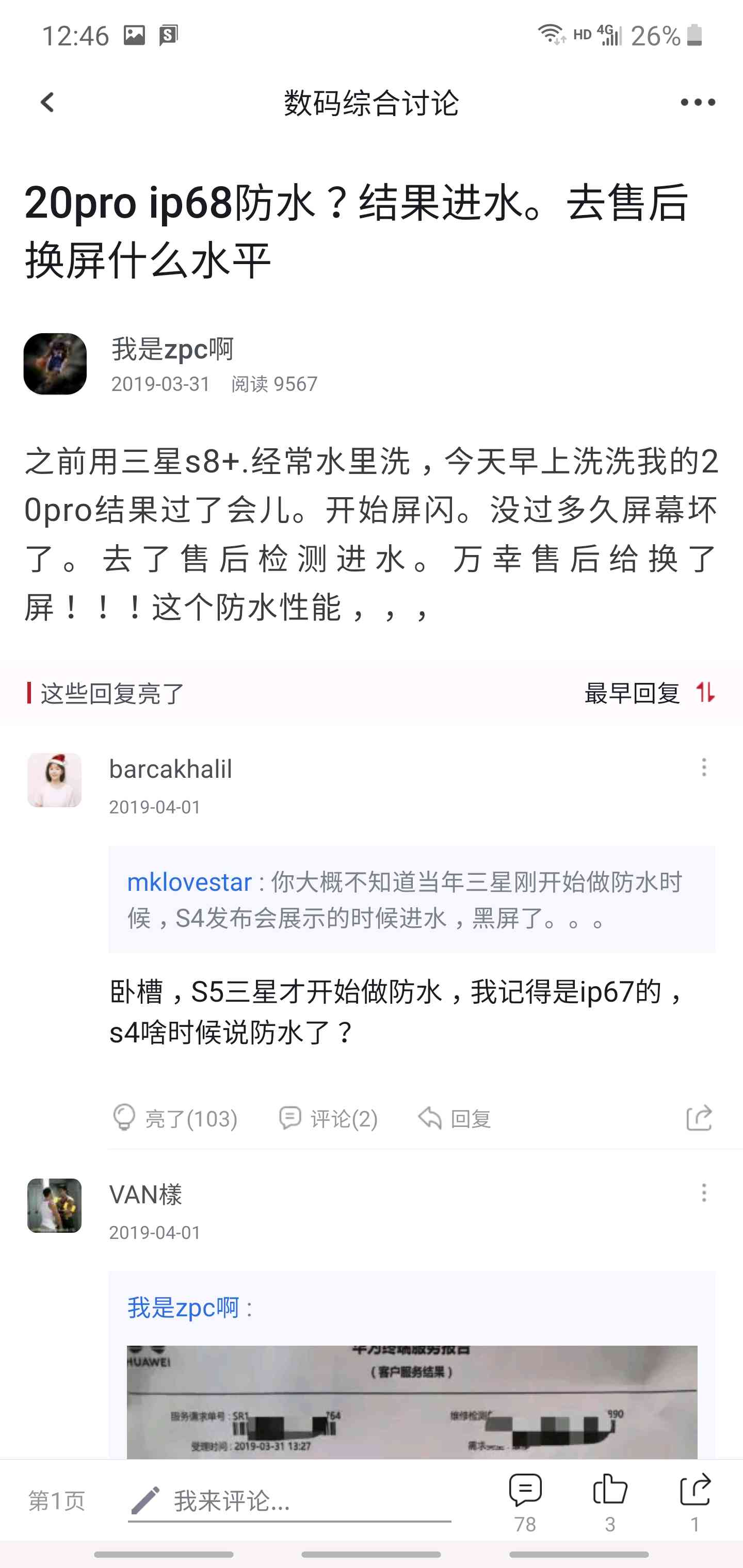The width and height of the screenshot is (743, 1568).
Task: Open the quoted Huawei service report image
Action: pos(412,1401)
